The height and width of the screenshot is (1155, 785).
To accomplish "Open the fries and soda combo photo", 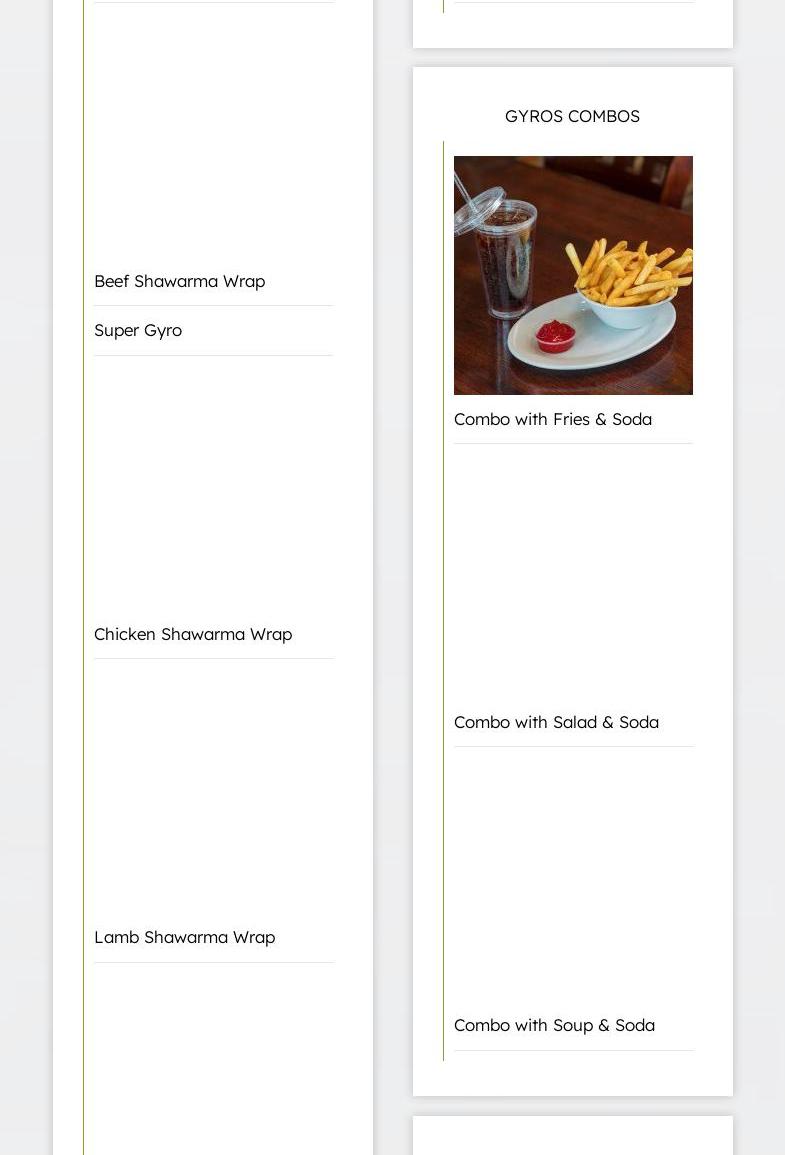I will click(x=573, y=275).
